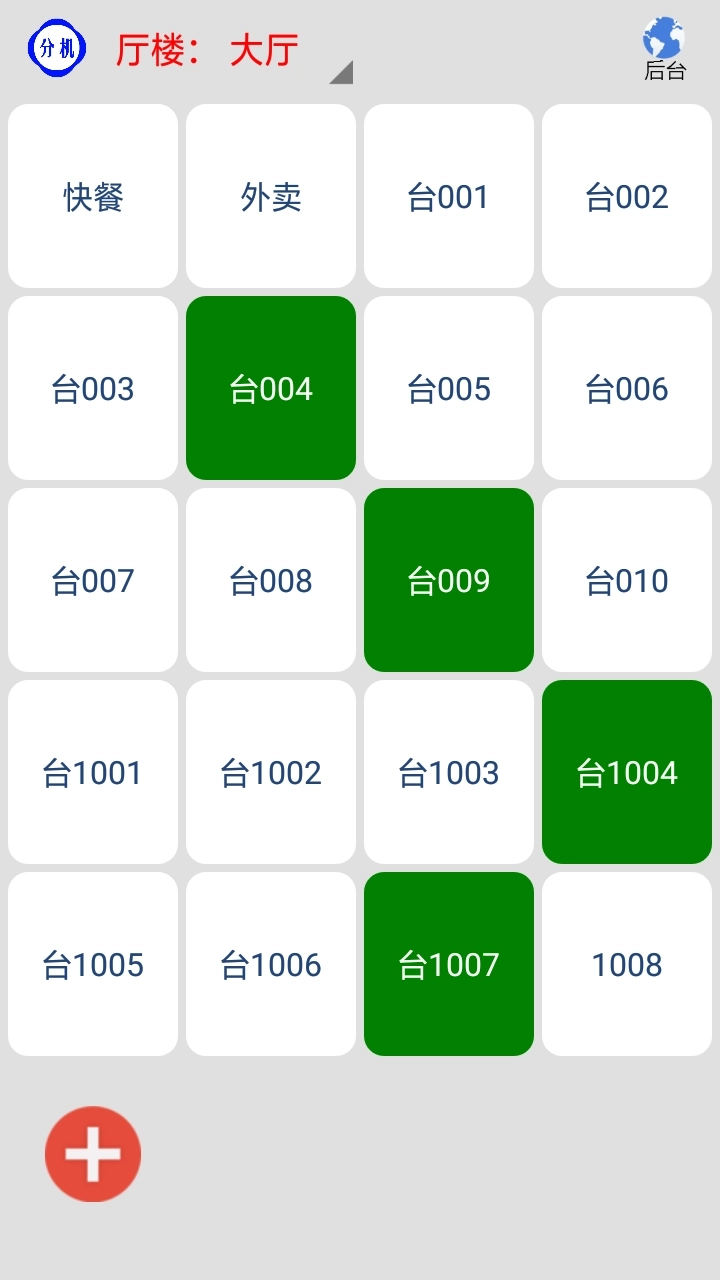Expand the 厅楼 大厅 dropdown
The width and height of the screenshot is (720, 1280).
click(x=235, y=52)
